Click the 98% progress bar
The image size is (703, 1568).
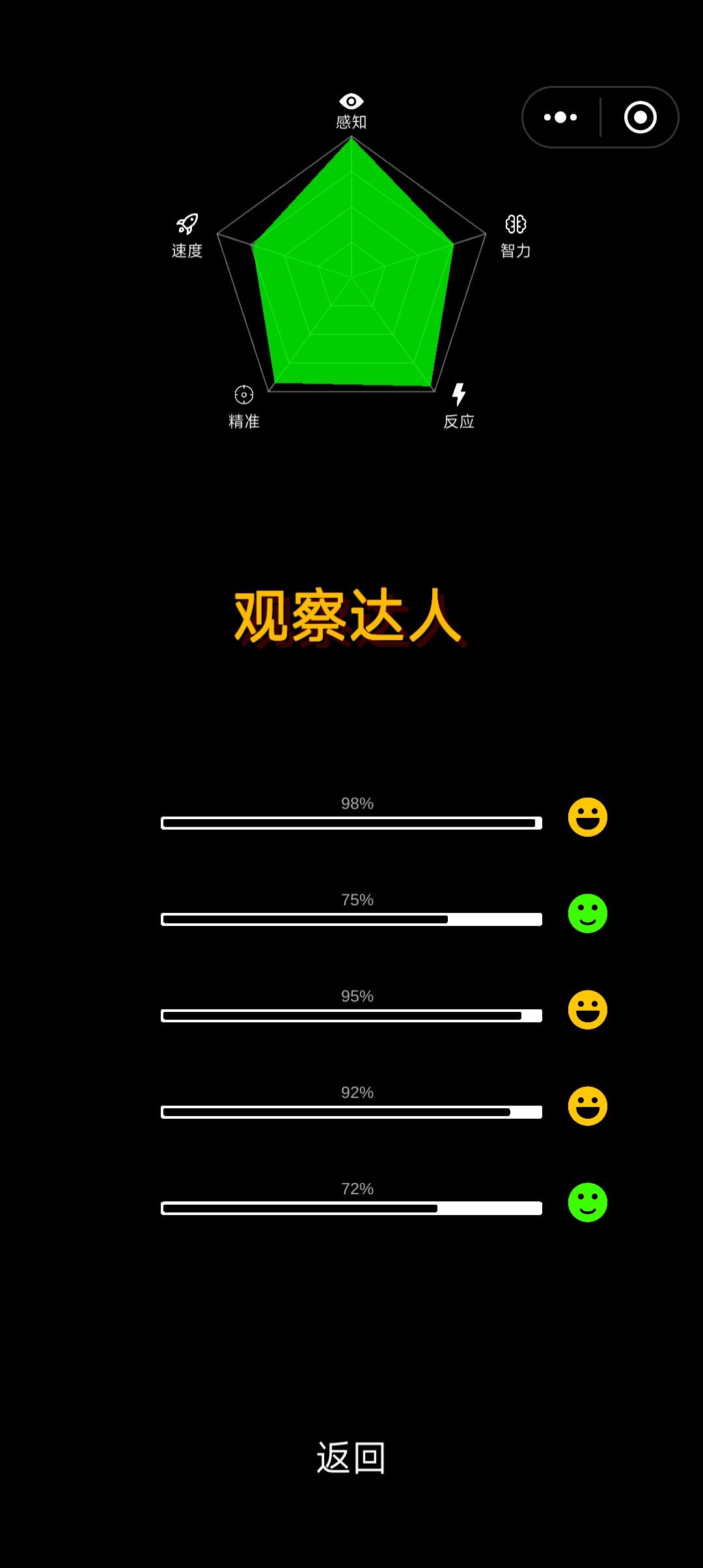pos(351,822)
